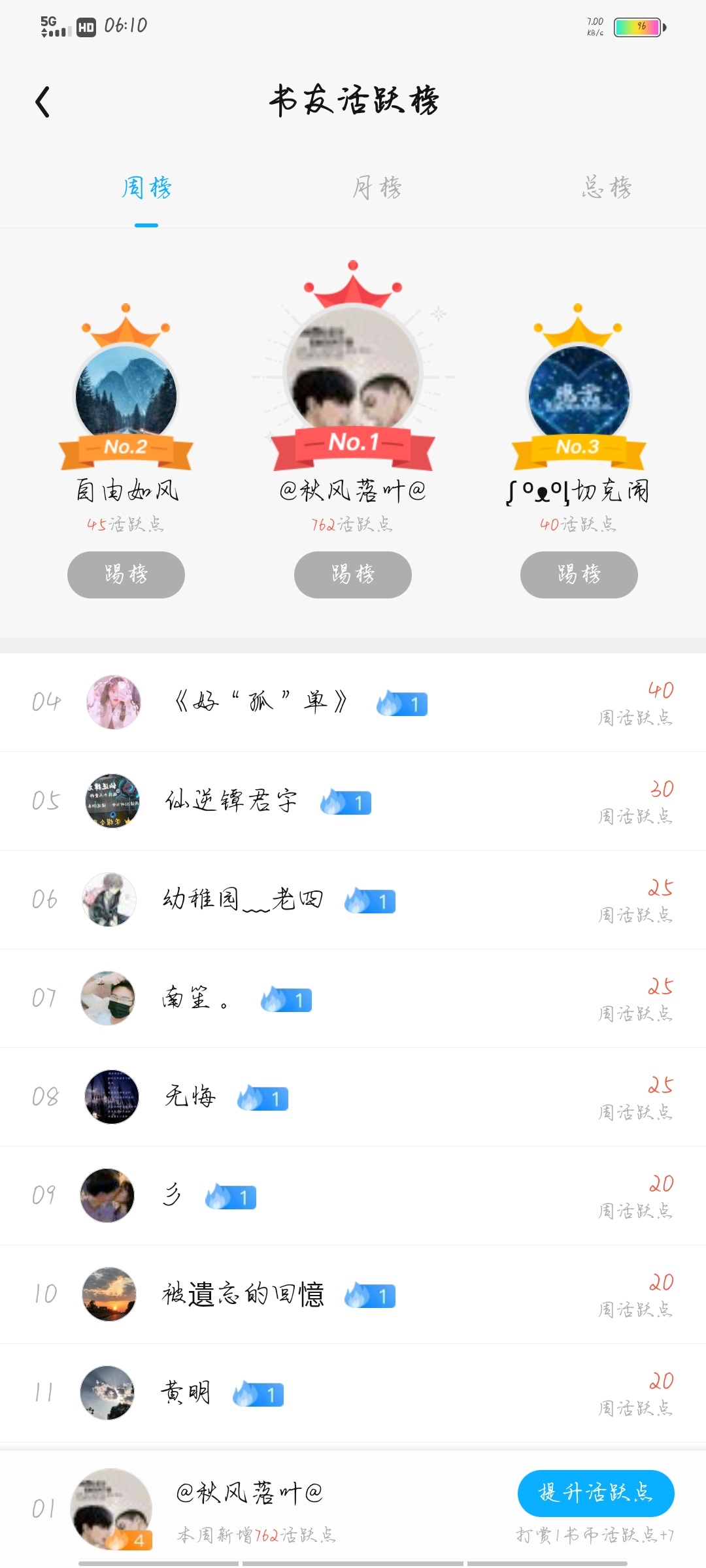The image size is (706, 1568).
Task: Switch to the 总榜 tab
Action: pyautogui.click(x=607, y=188)
